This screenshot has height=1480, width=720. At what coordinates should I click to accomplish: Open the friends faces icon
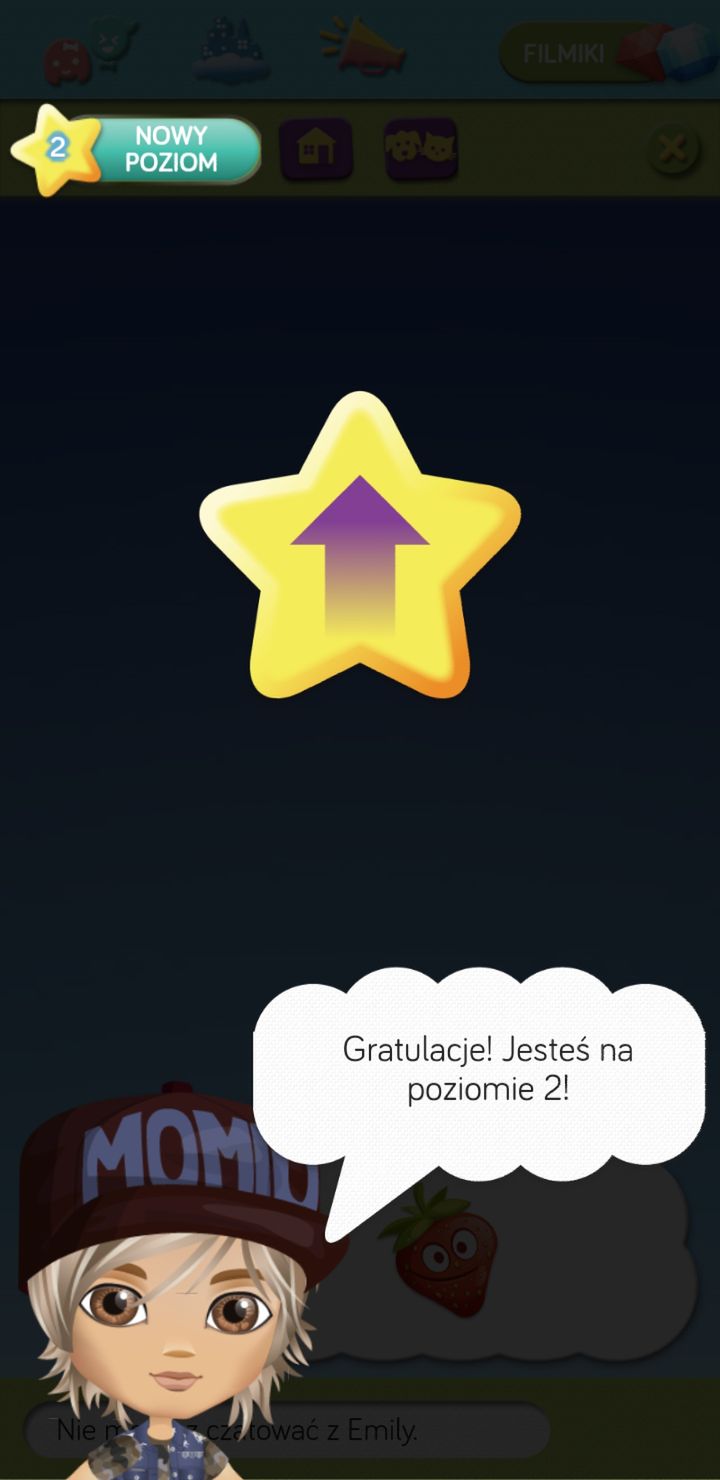coord(90,51)
